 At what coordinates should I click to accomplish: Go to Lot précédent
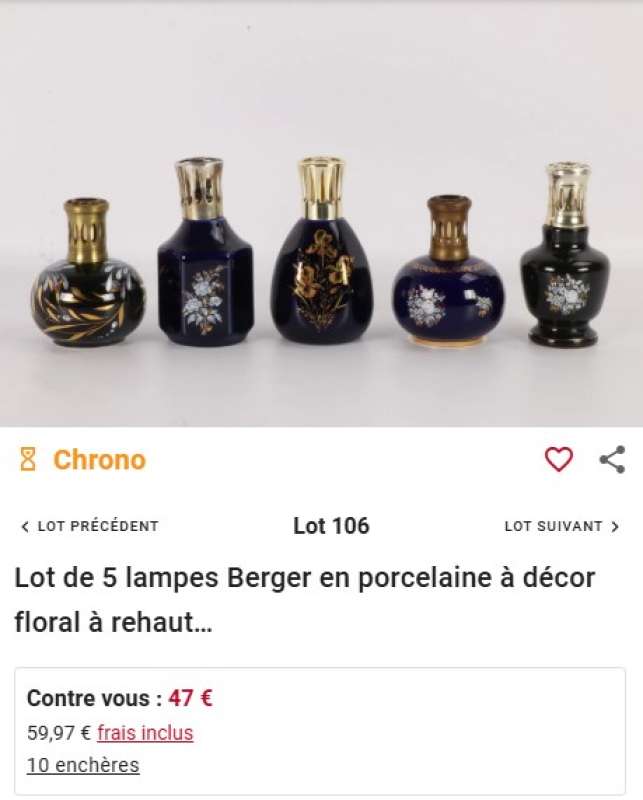(90, 526)
